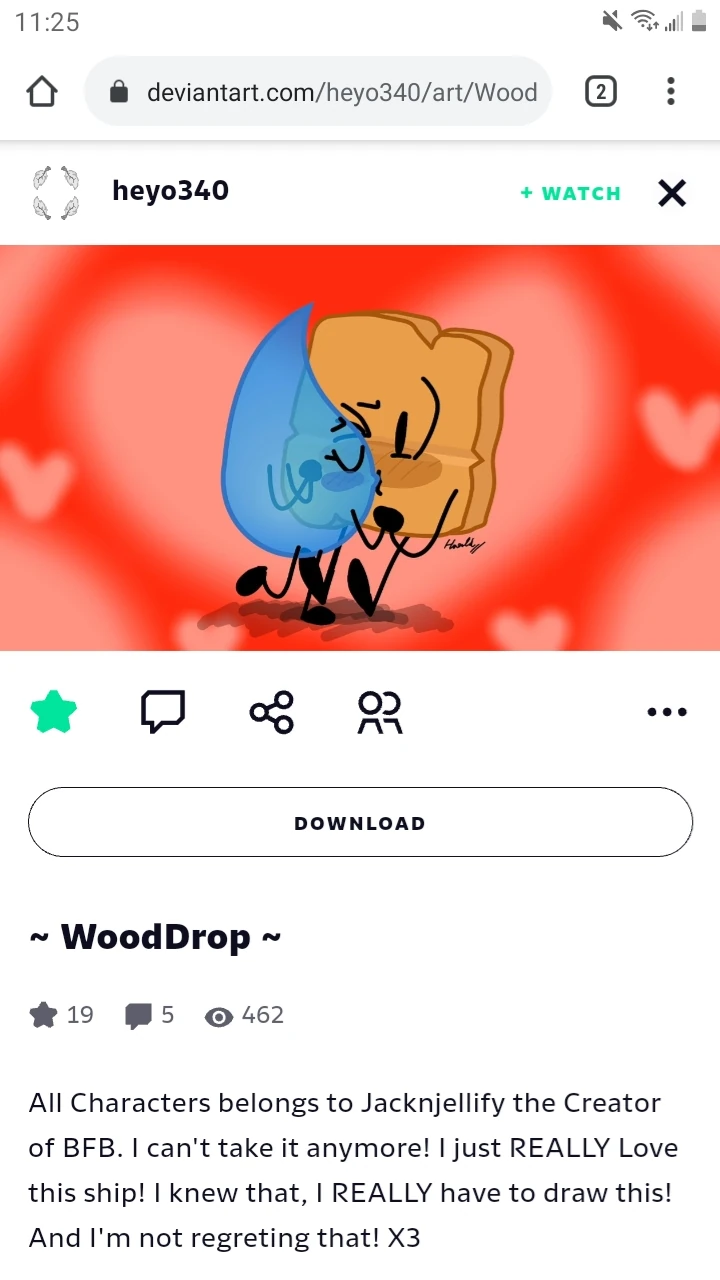
Task: Open the comments icon
Action: tap(162, 712)
